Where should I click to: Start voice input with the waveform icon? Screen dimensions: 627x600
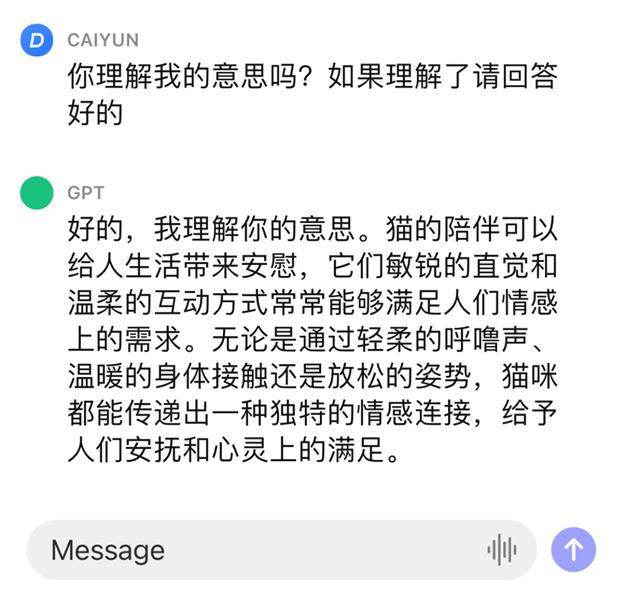[x=501, y=550]
